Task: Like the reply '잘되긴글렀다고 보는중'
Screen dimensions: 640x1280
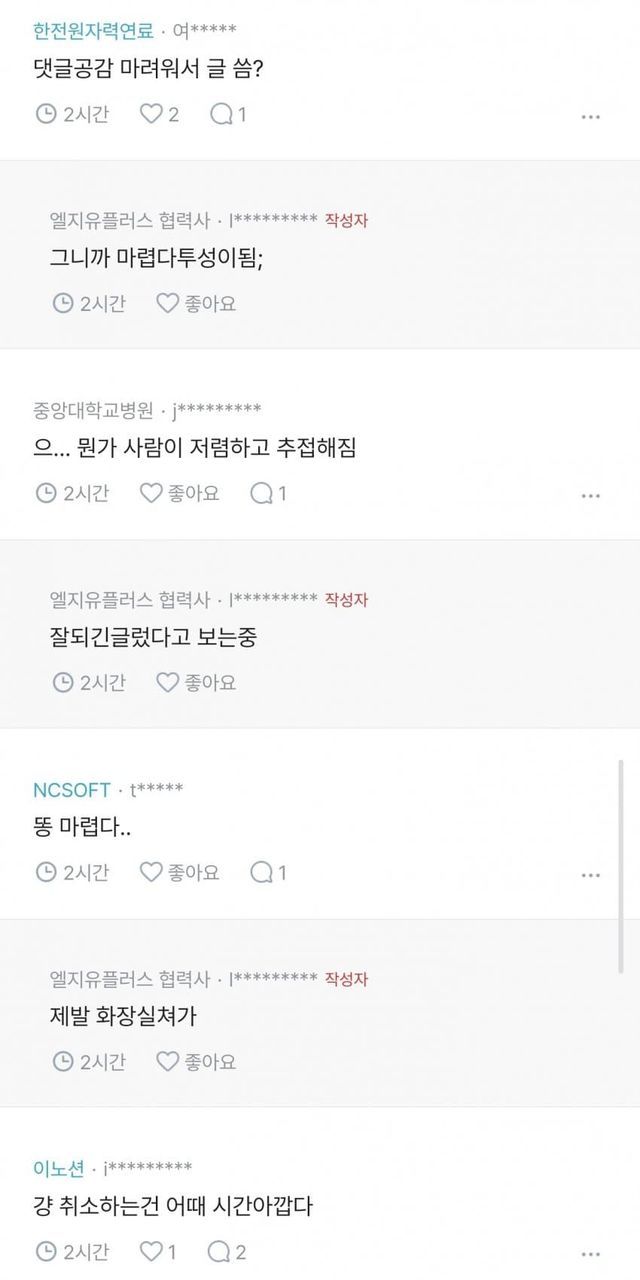Action: coord(196,683)
